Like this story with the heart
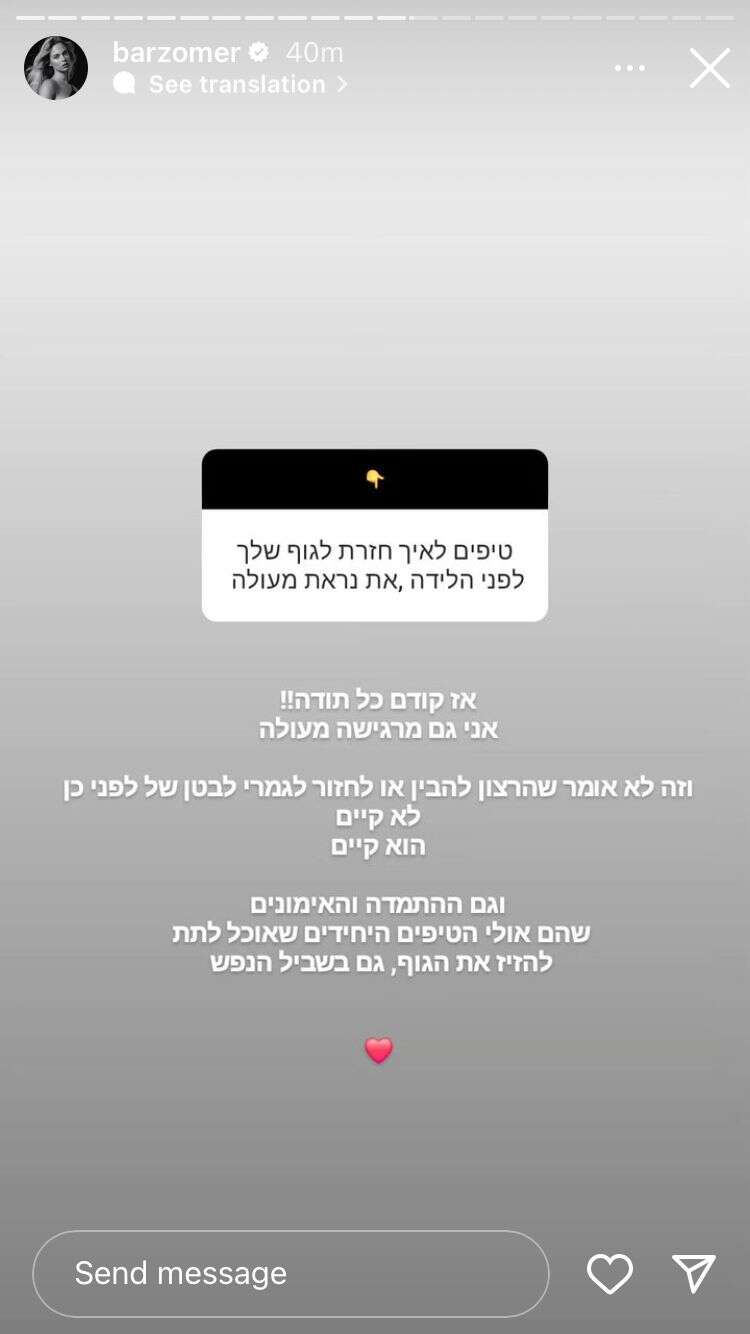The height and width of the screenshot is (1334, 750). tap(609, 1273)
